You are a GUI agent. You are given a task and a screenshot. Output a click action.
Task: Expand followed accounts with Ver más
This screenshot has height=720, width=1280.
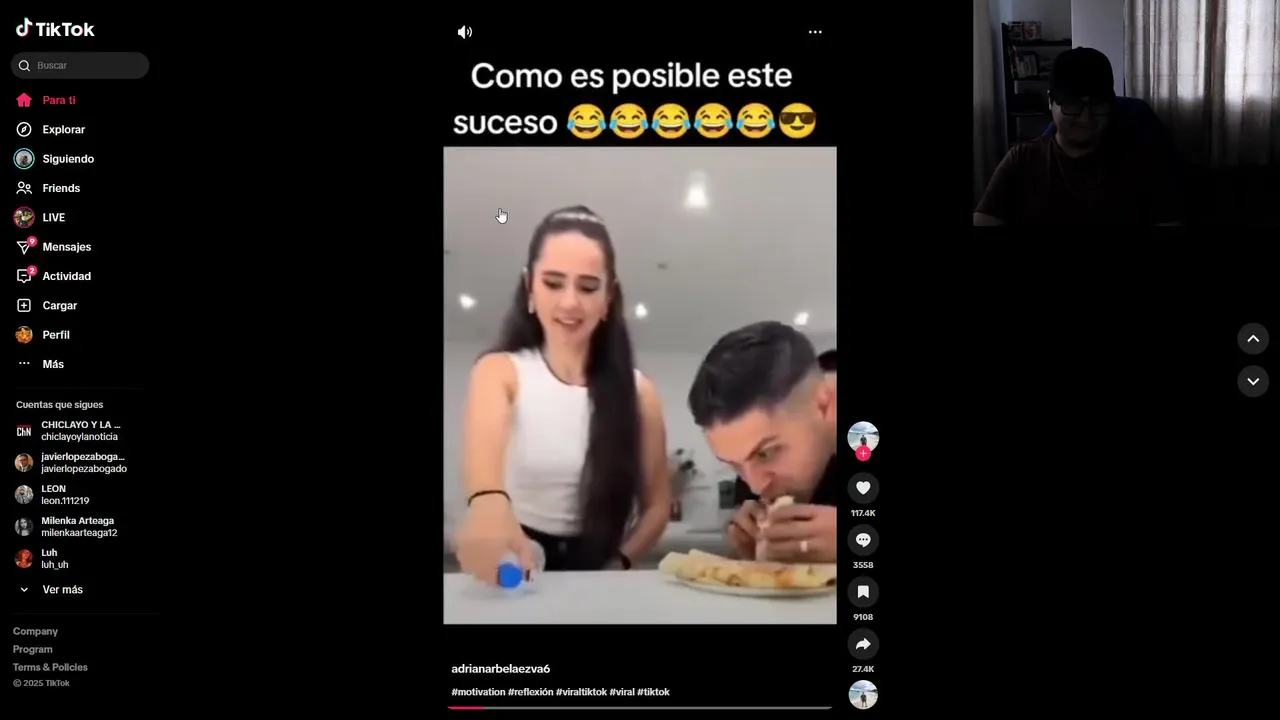tap(62, 590)
